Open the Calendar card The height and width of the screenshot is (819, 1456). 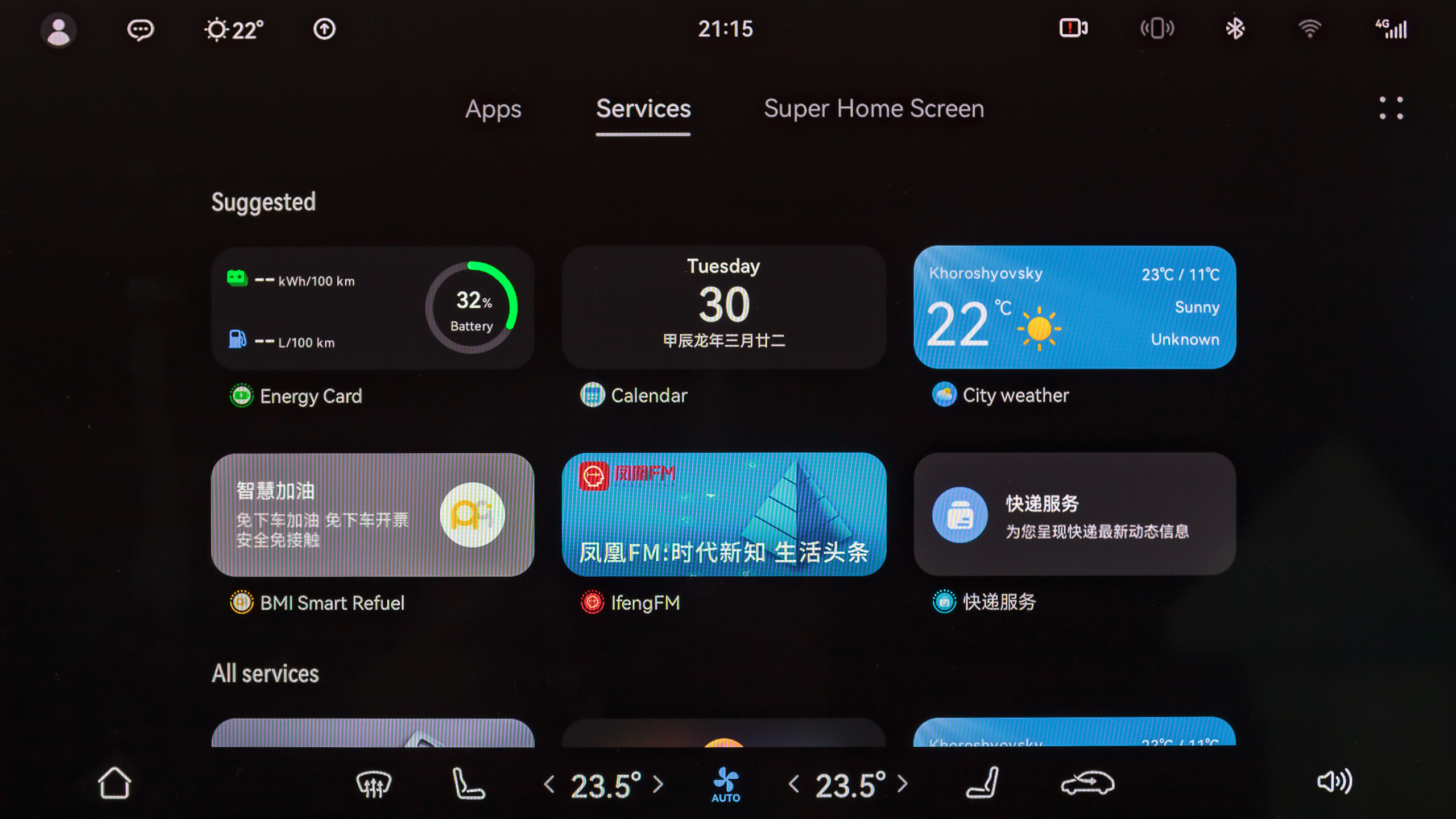(723, 308)
